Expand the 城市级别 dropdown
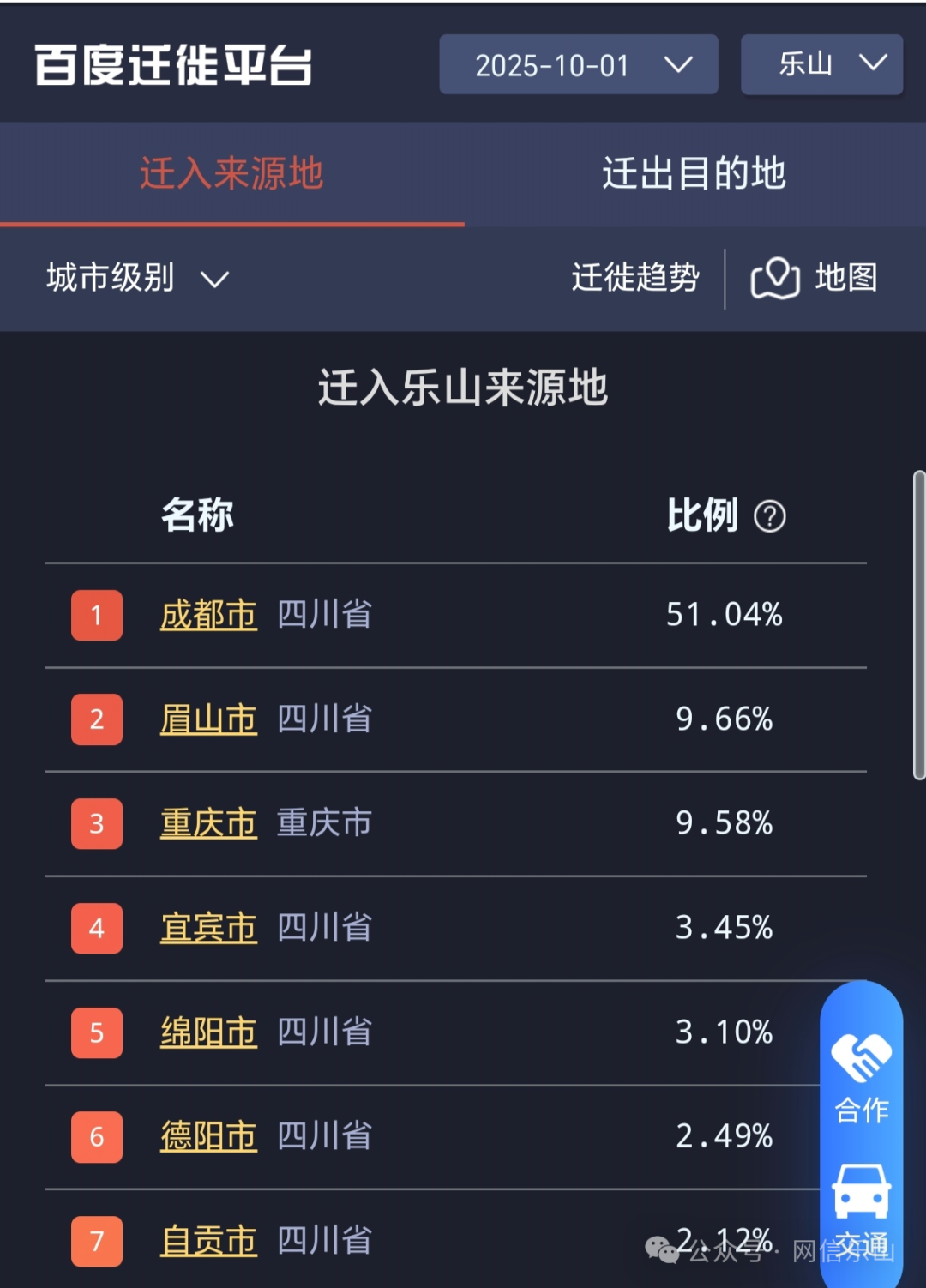This screenshot has height=1288, width=926. (x=137, y=278)
